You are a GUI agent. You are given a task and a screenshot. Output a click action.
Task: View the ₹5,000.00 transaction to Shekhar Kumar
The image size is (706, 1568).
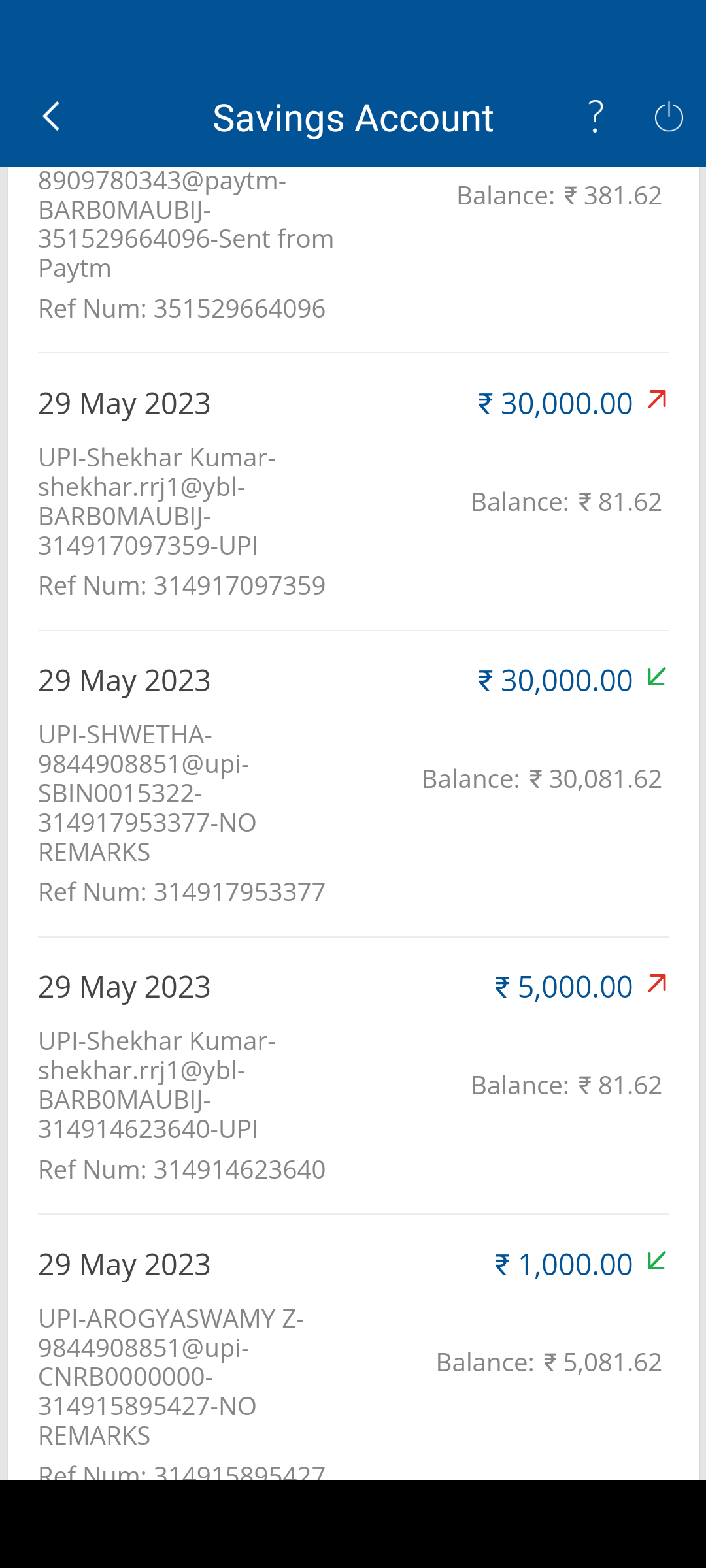click(x=353, y=1076)
